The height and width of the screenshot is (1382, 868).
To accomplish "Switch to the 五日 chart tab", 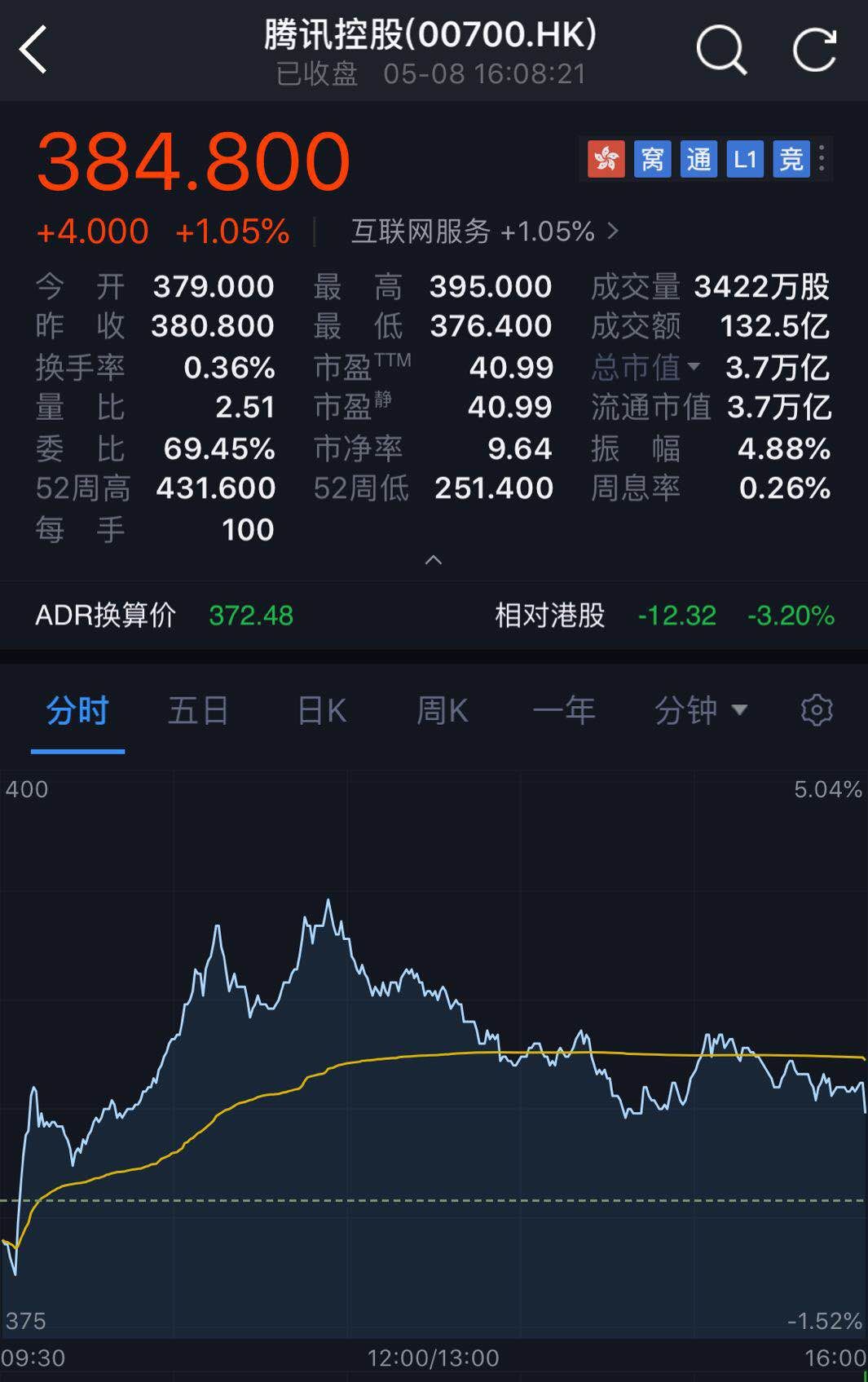I will (198, 710).
